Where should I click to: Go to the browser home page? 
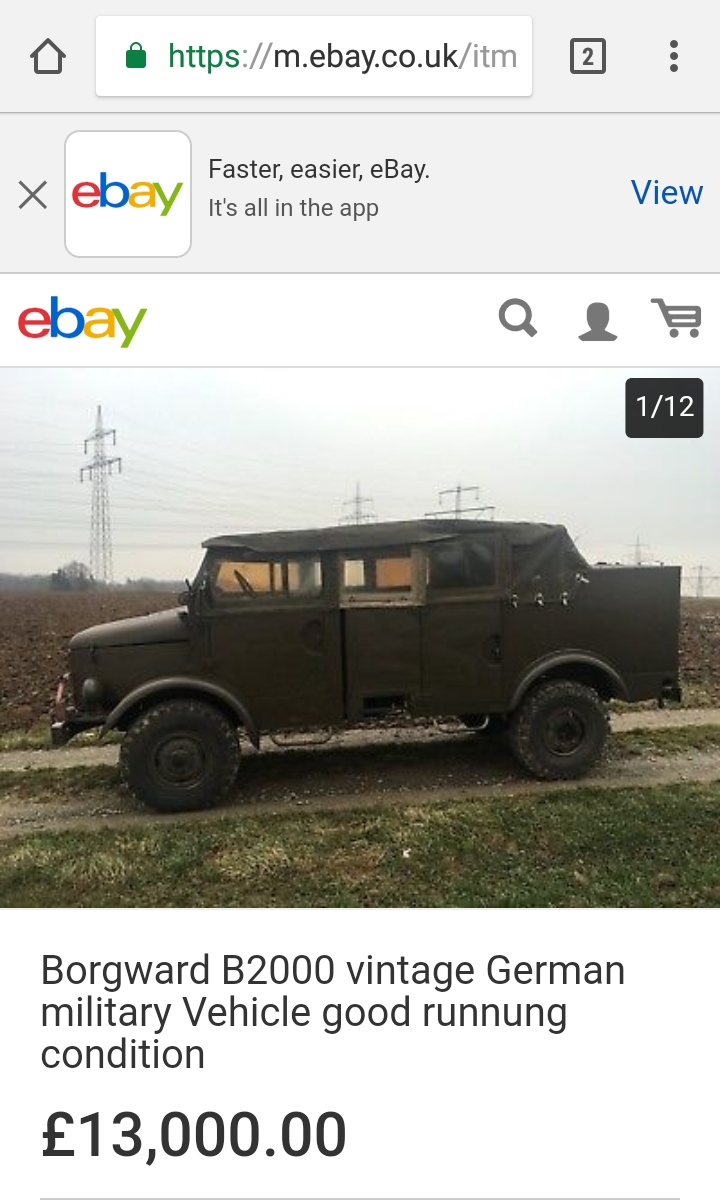pyautogui.click(x=48, y=56)
